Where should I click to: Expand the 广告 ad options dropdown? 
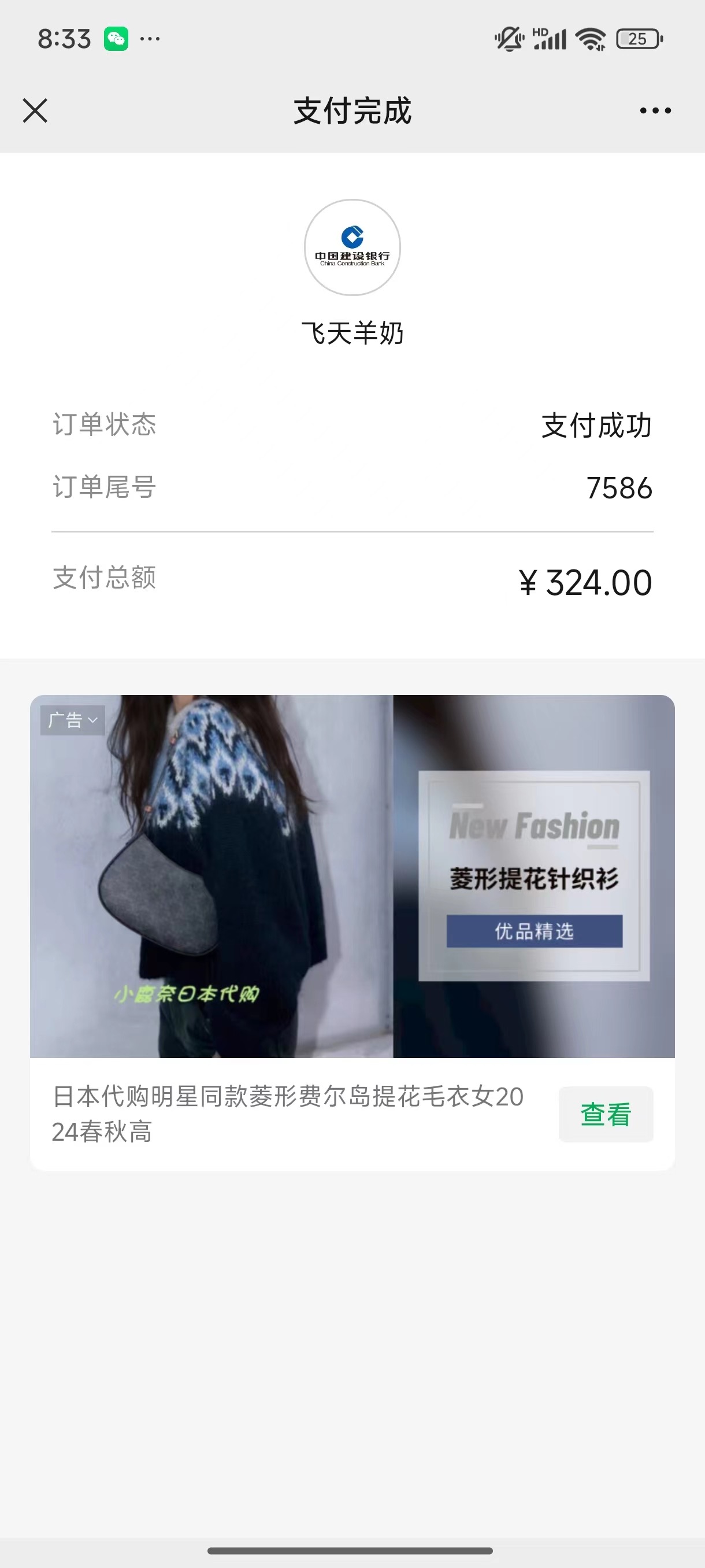73,720
